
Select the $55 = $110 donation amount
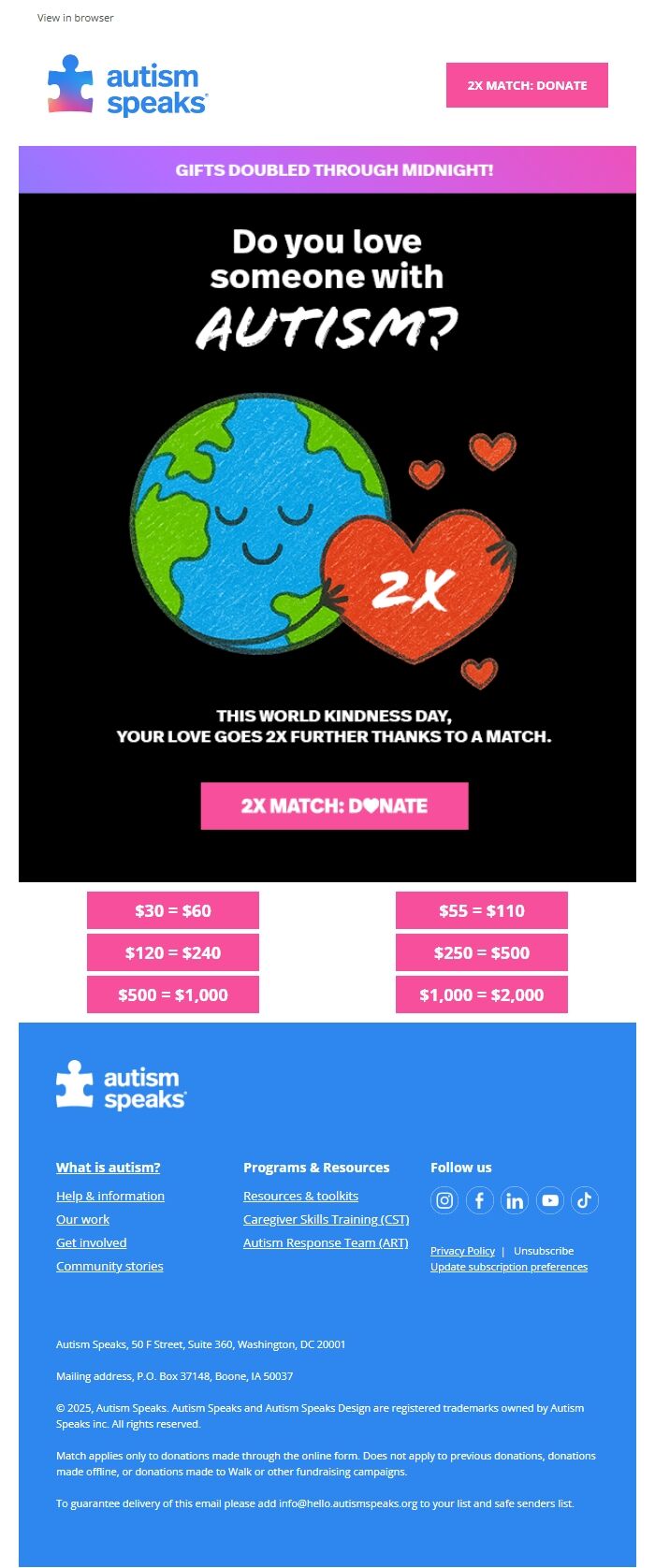click(x=481, y=910)
